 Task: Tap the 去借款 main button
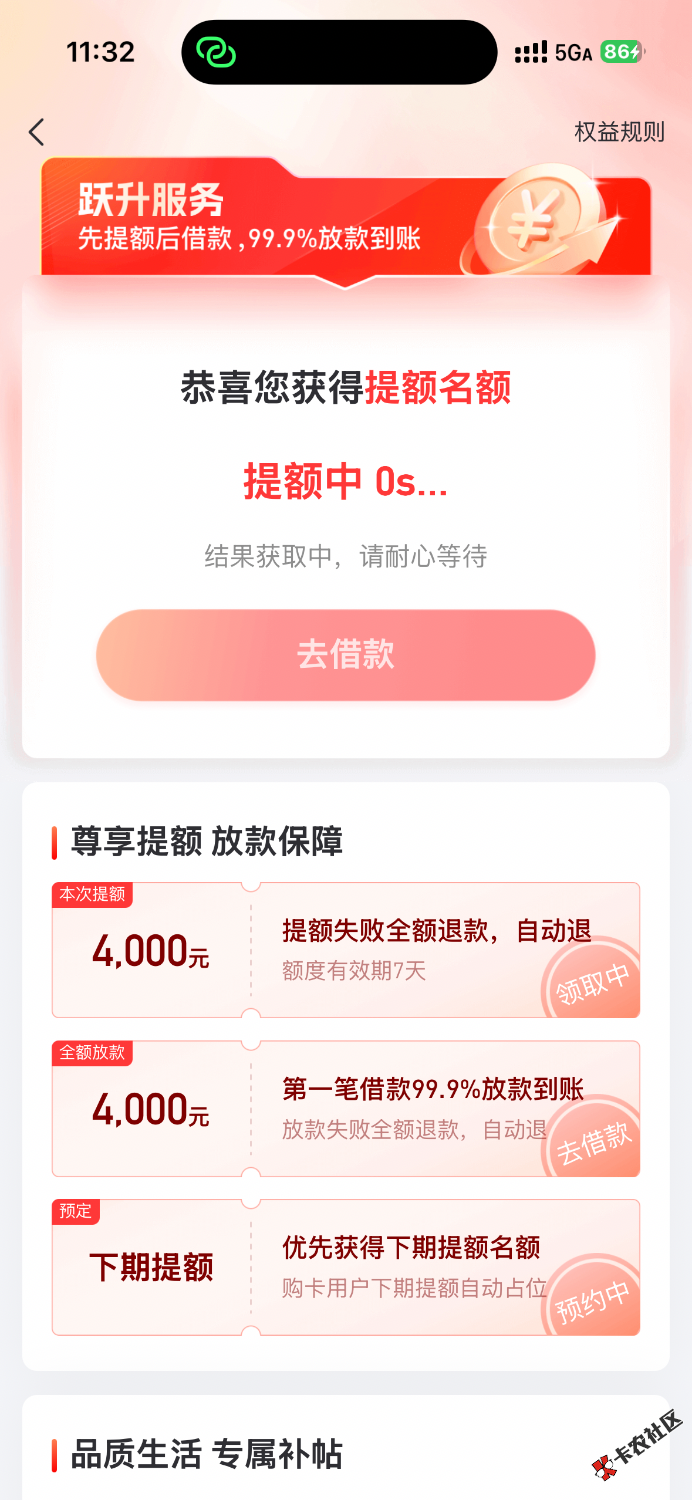coord(345,655)
